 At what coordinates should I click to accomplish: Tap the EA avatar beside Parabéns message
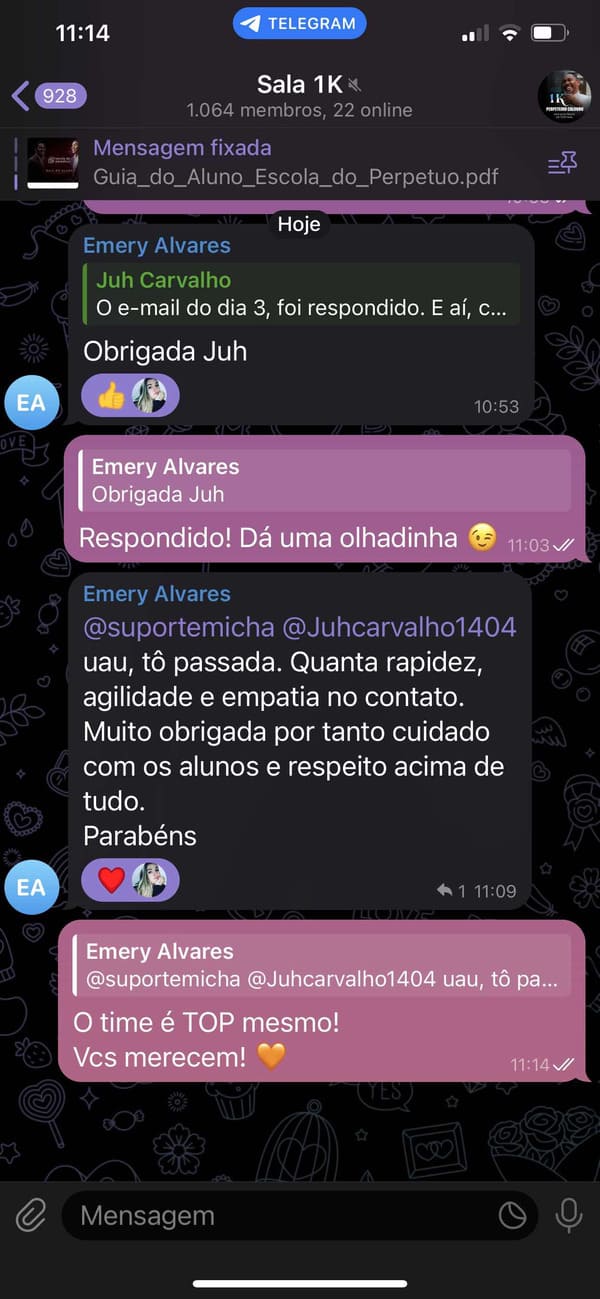[30, 887]
